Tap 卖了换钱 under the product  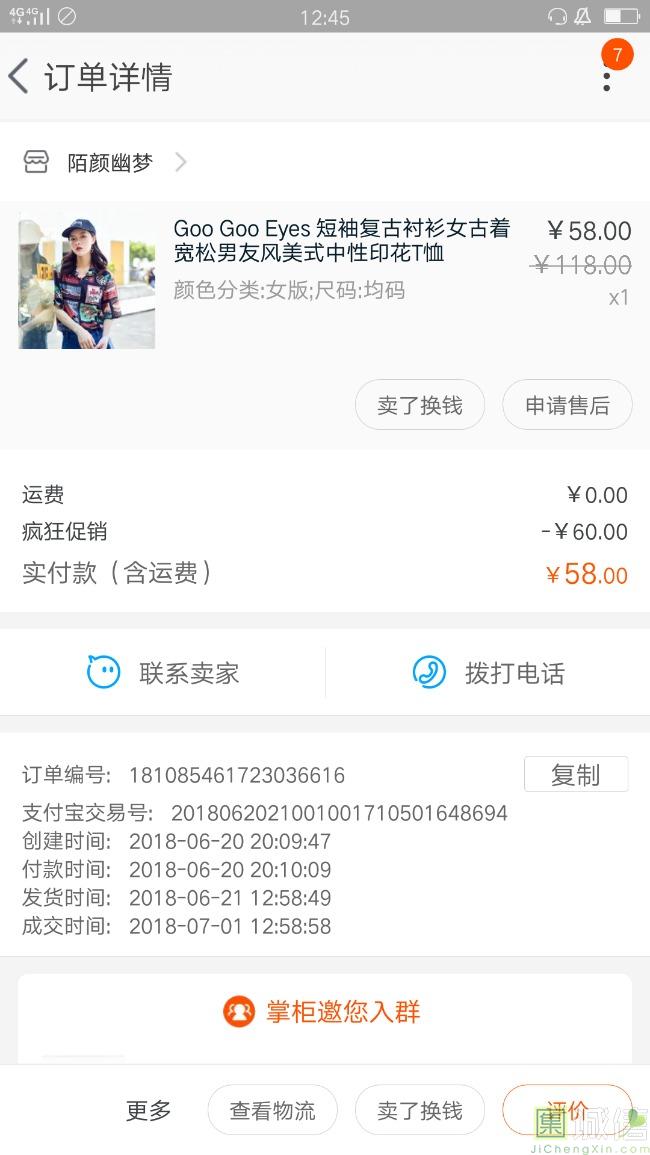(419, 405)
